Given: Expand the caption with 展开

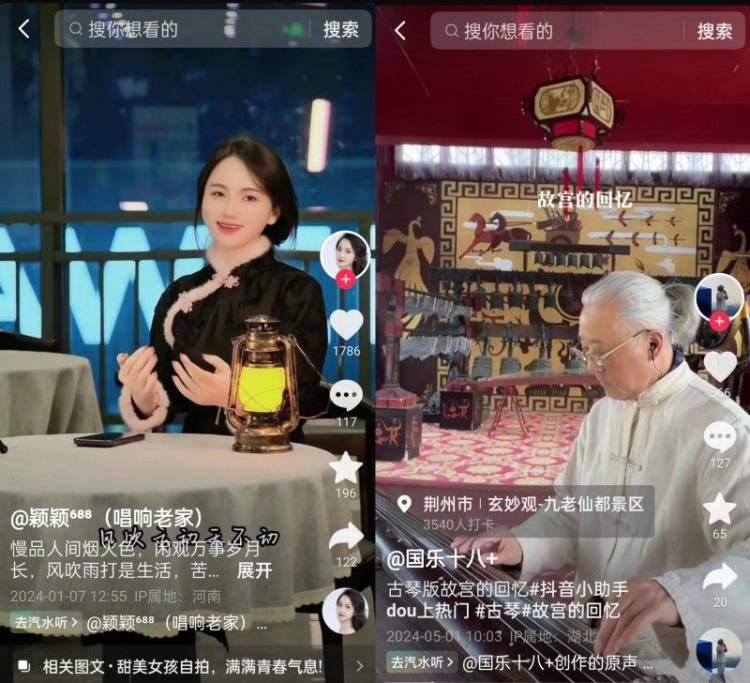Looking at the screenshot, I should click(x=254, y=570).
